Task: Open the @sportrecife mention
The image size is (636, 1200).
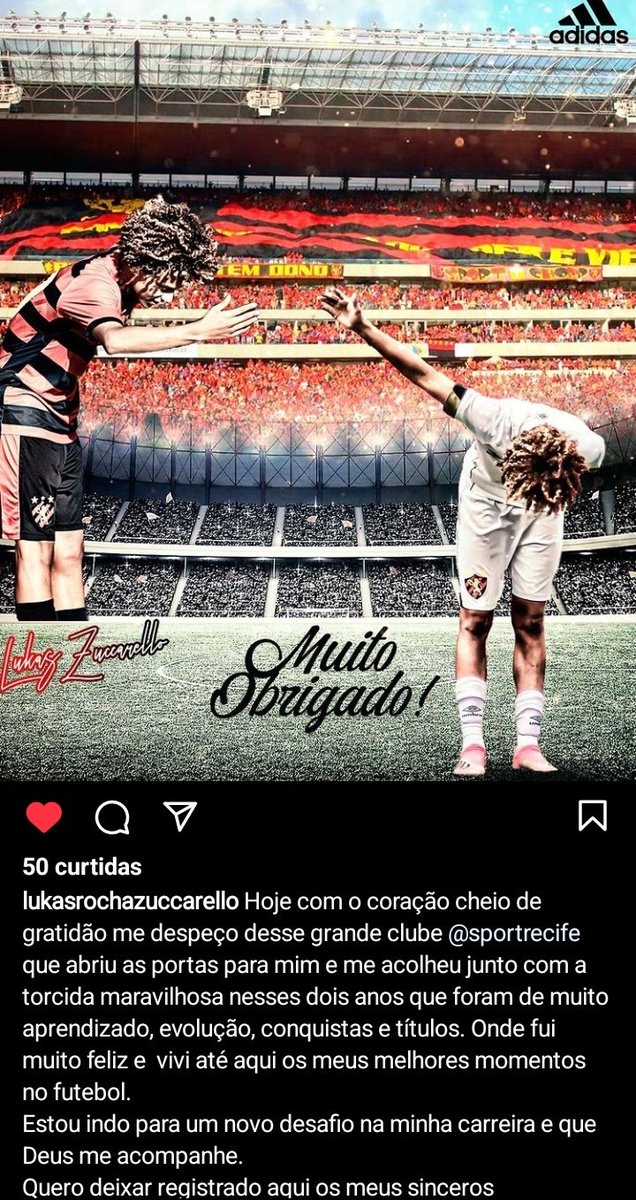Action: (x=513, y=933)
